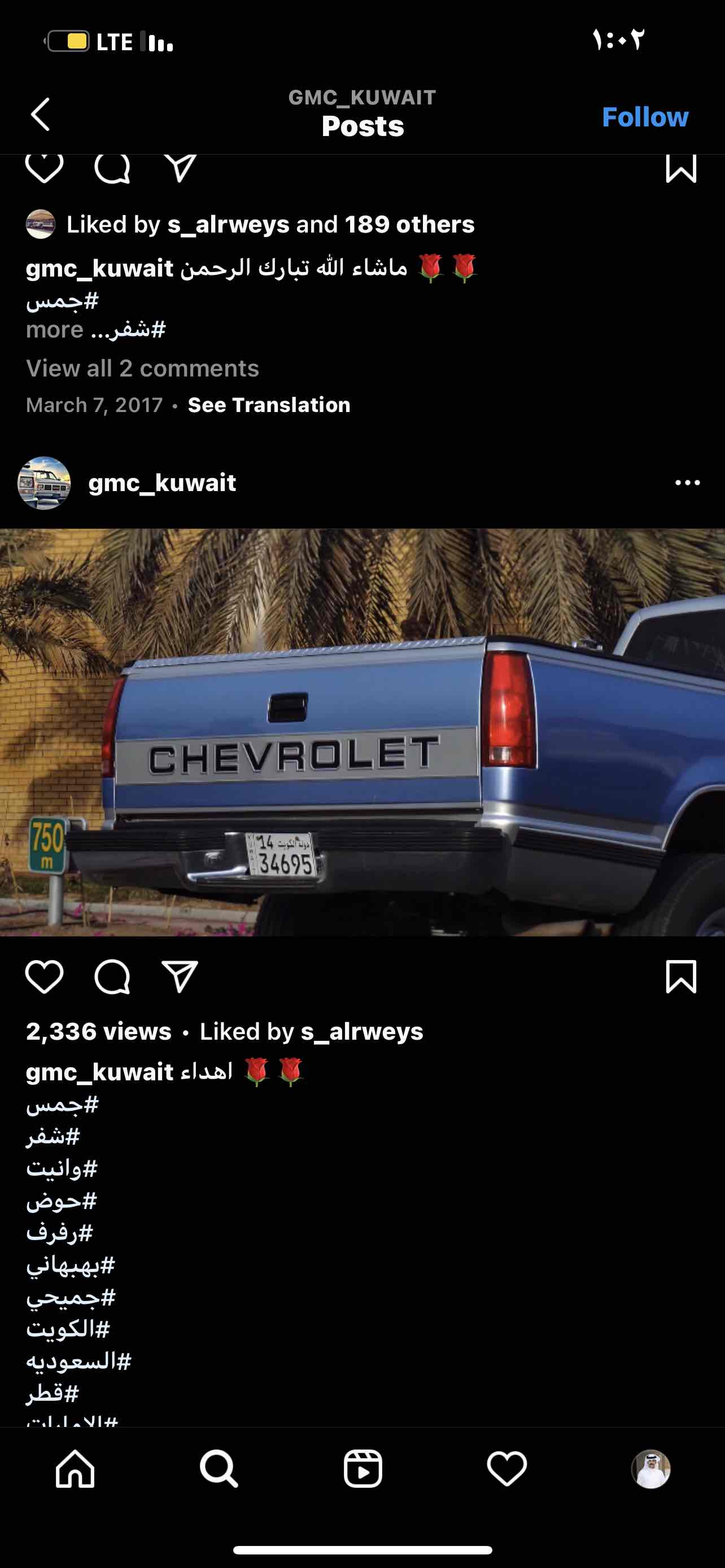Open the Reels tab
The width and height of the screenshot is (725, 1568).
pos(363,1468)
